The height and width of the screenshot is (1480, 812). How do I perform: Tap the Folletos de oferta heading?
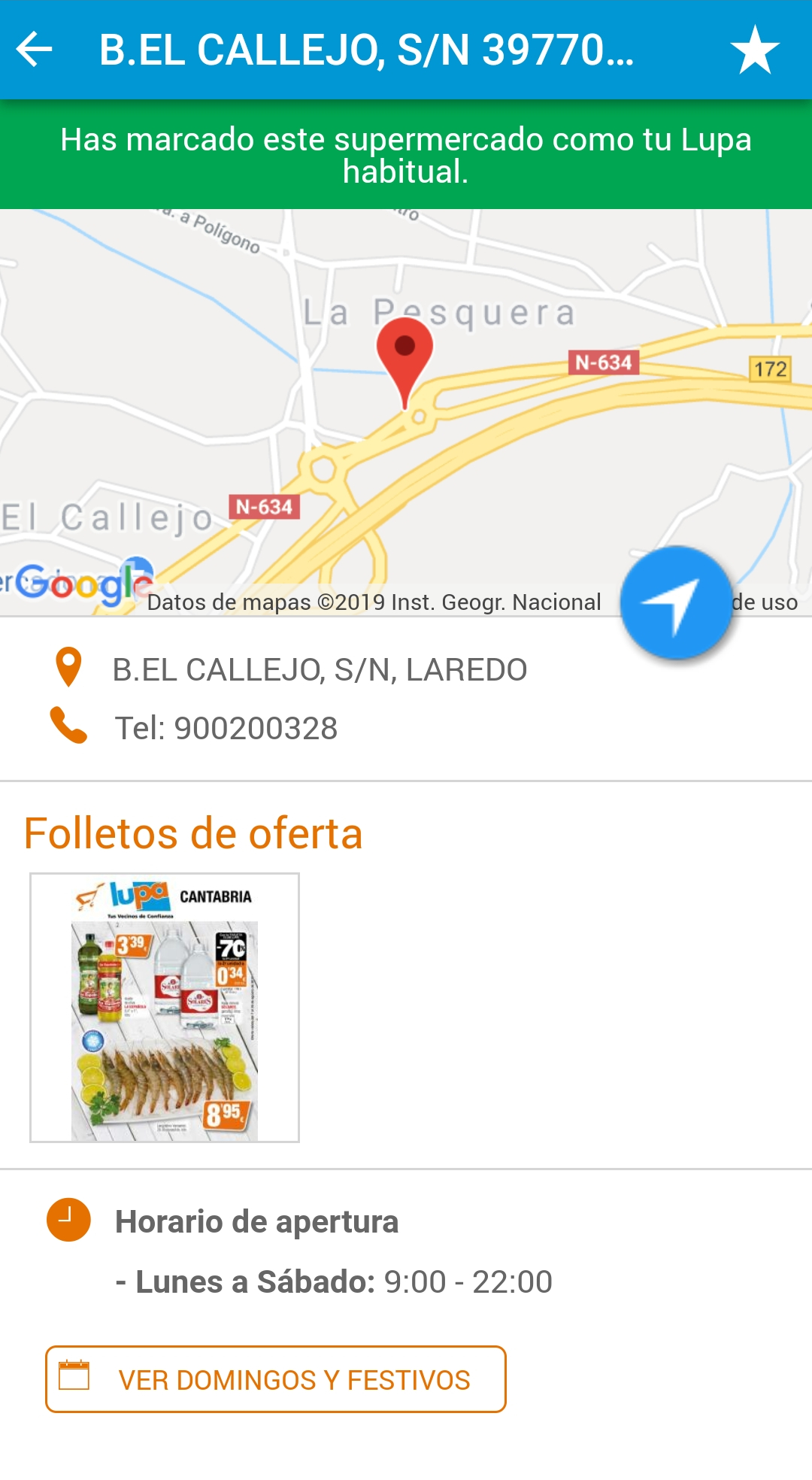[192, 832]
